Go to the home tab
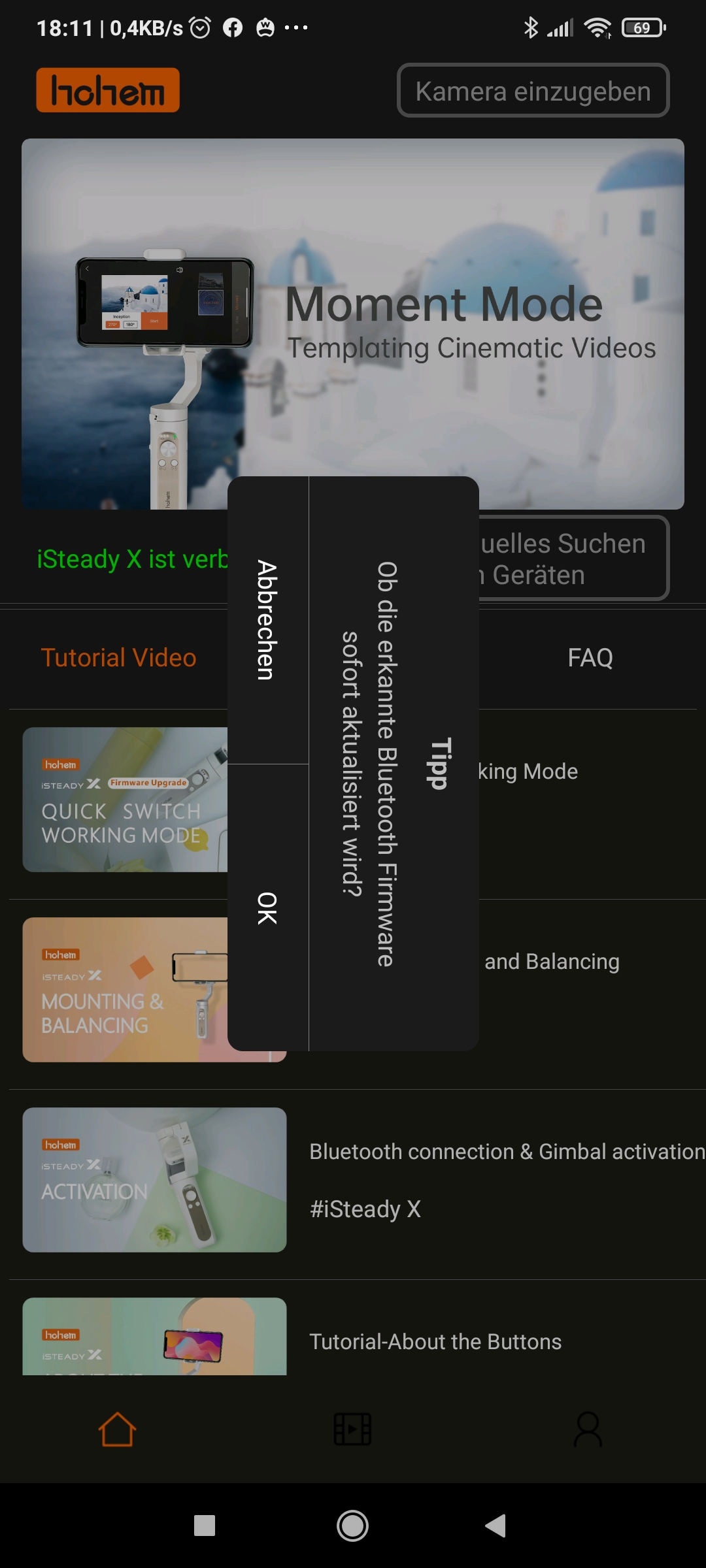This screenshot has height=1568, width=706. tap(118, 1429)
